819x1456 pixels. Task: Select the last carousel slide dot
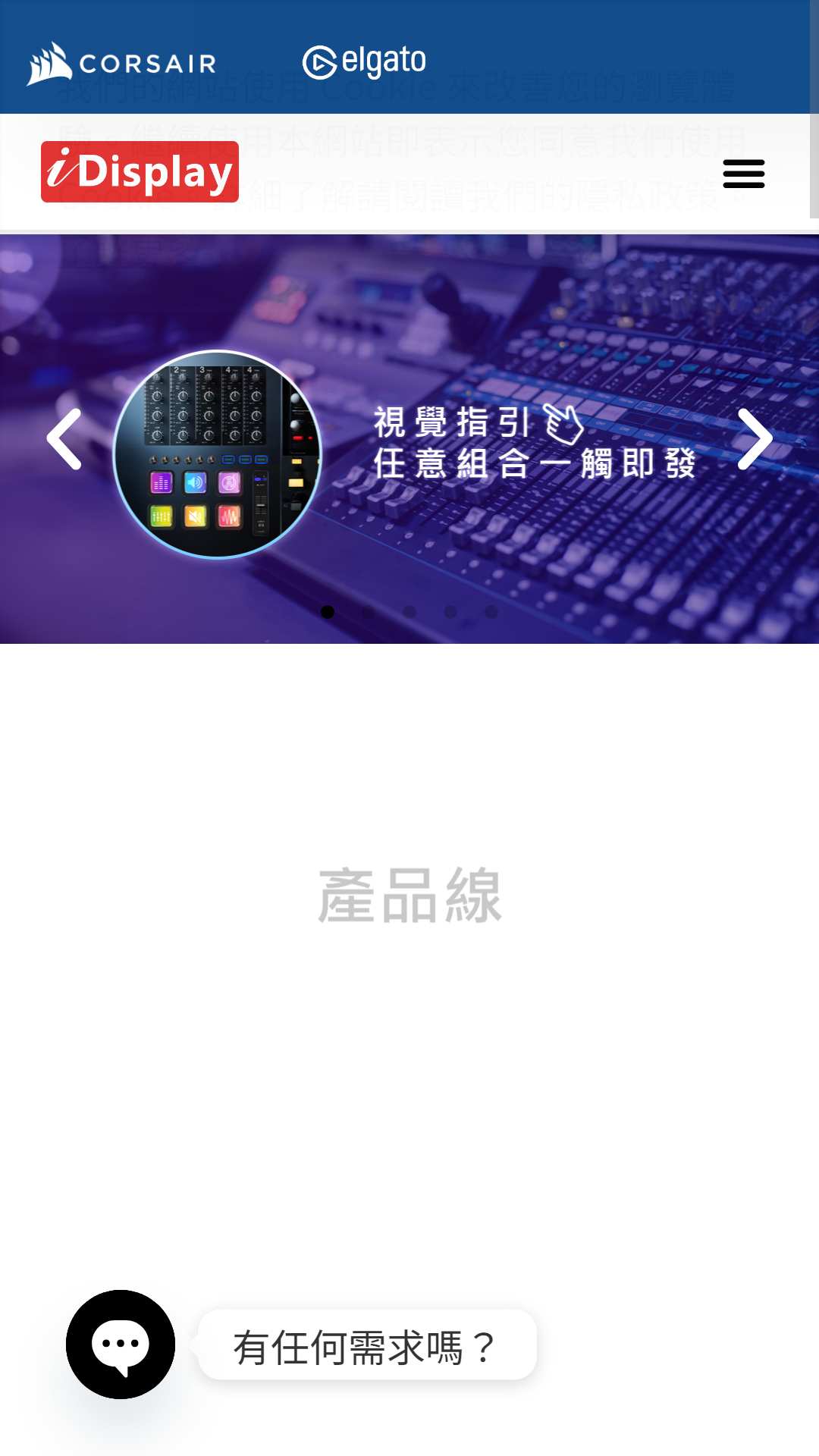[x=491, y=612]
